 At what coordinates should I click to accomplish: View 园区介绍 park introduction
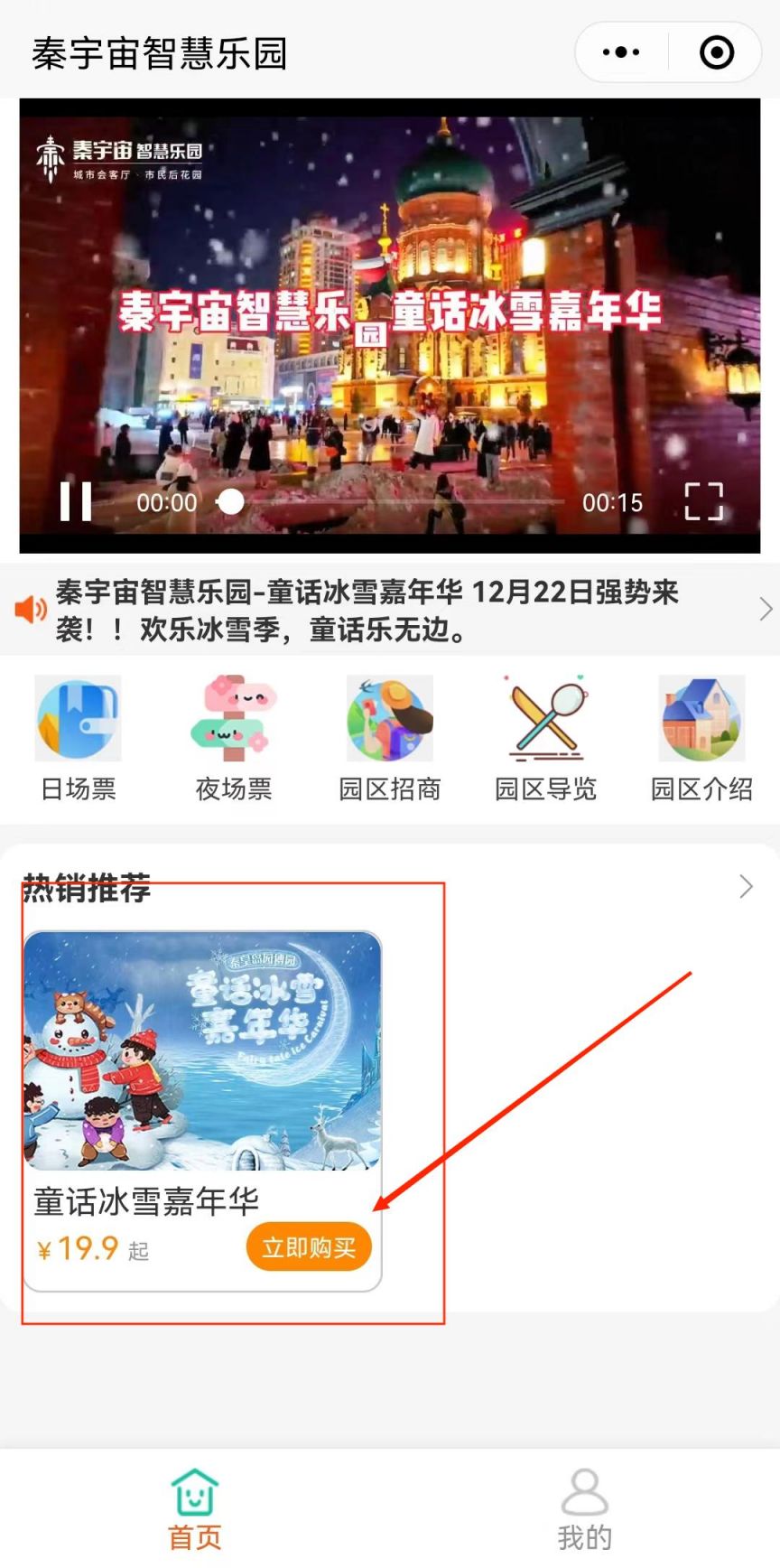(701, 718)
